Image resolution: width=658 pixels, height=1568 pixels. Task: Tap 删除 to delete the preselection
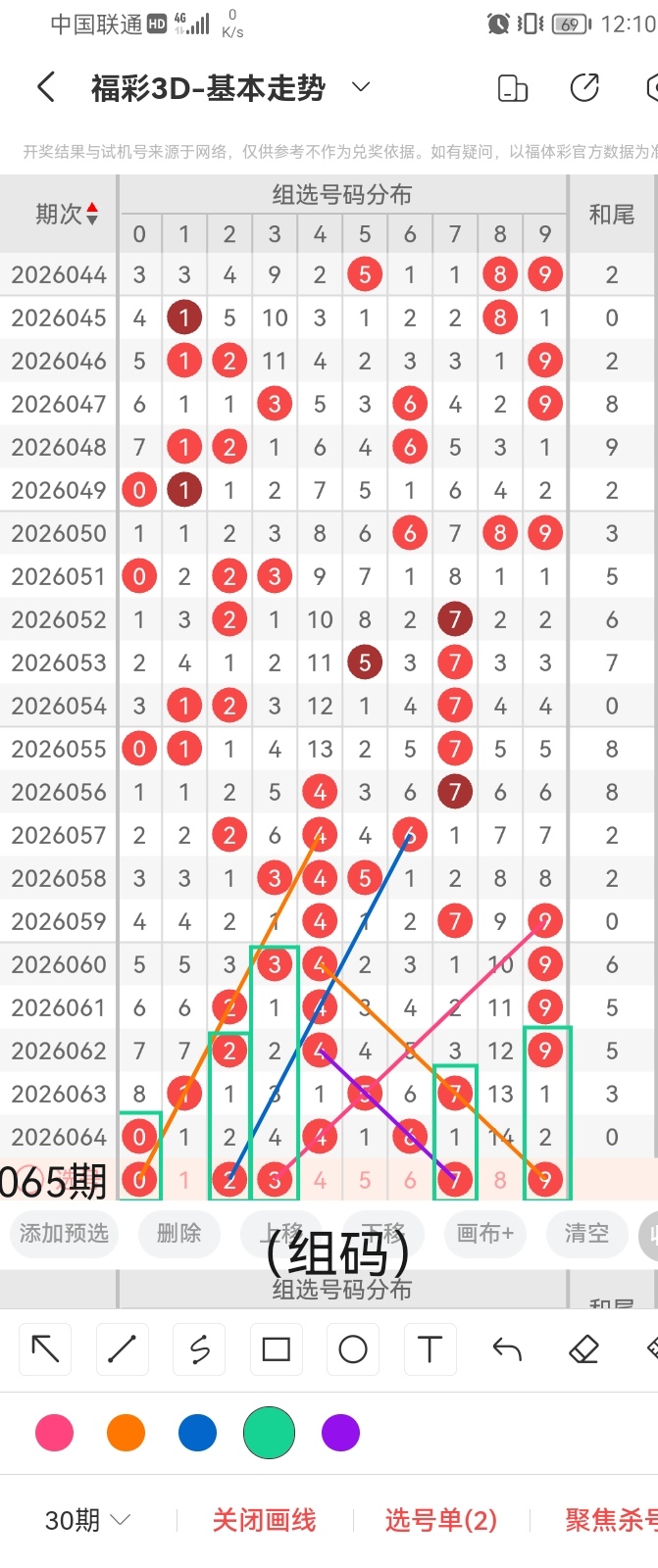[178, 1233]
